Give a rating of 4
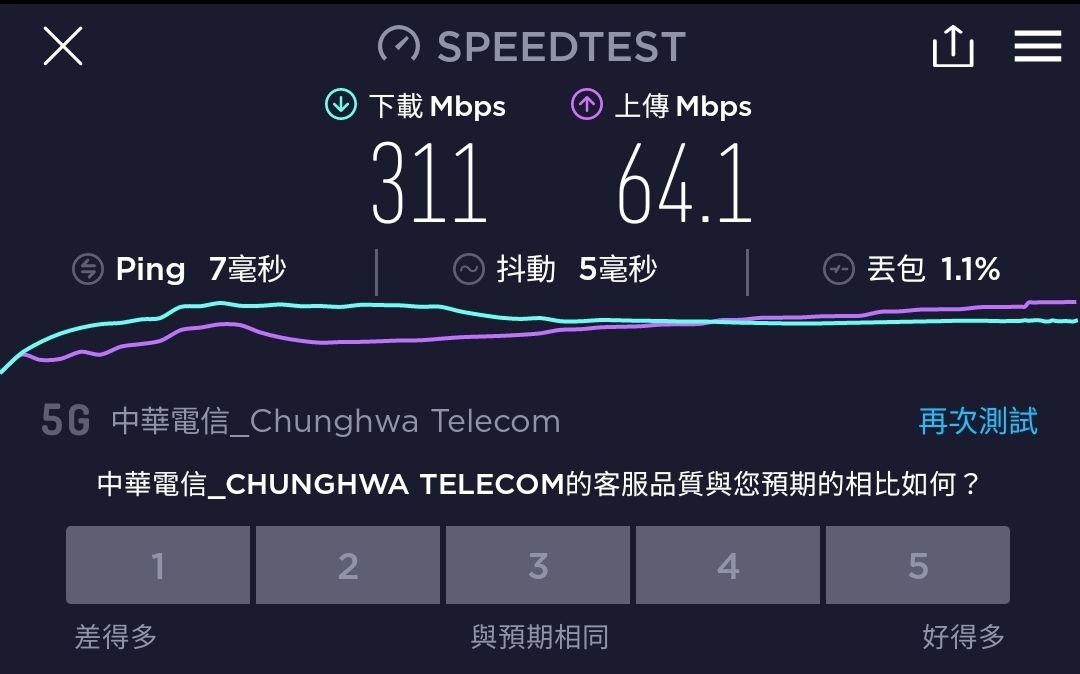Image resolution: width=1080 pixels, height=674 pixels. coord(728,565)
